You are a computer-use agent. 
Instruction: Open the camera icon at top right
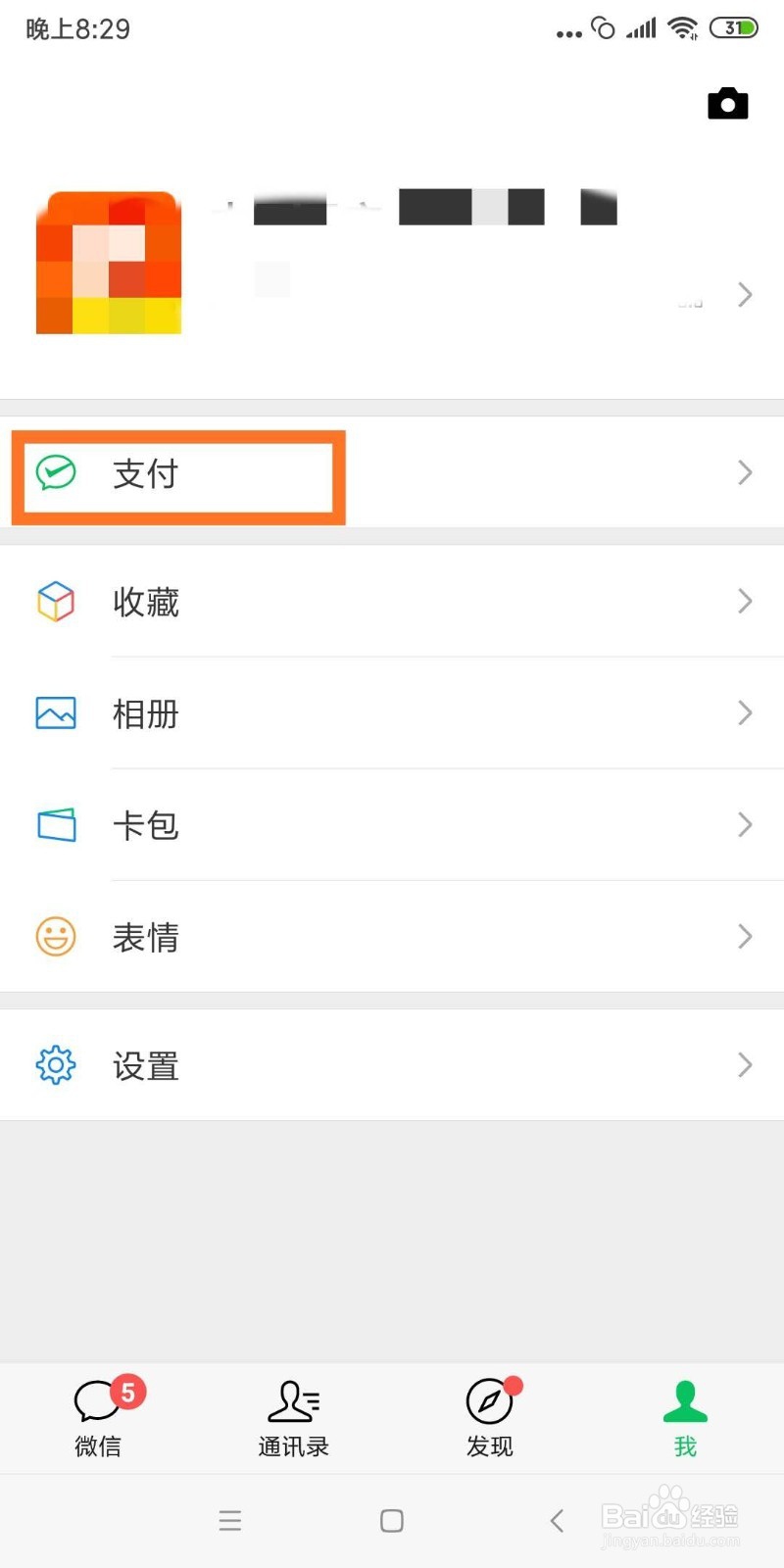[x=727, y=103]
